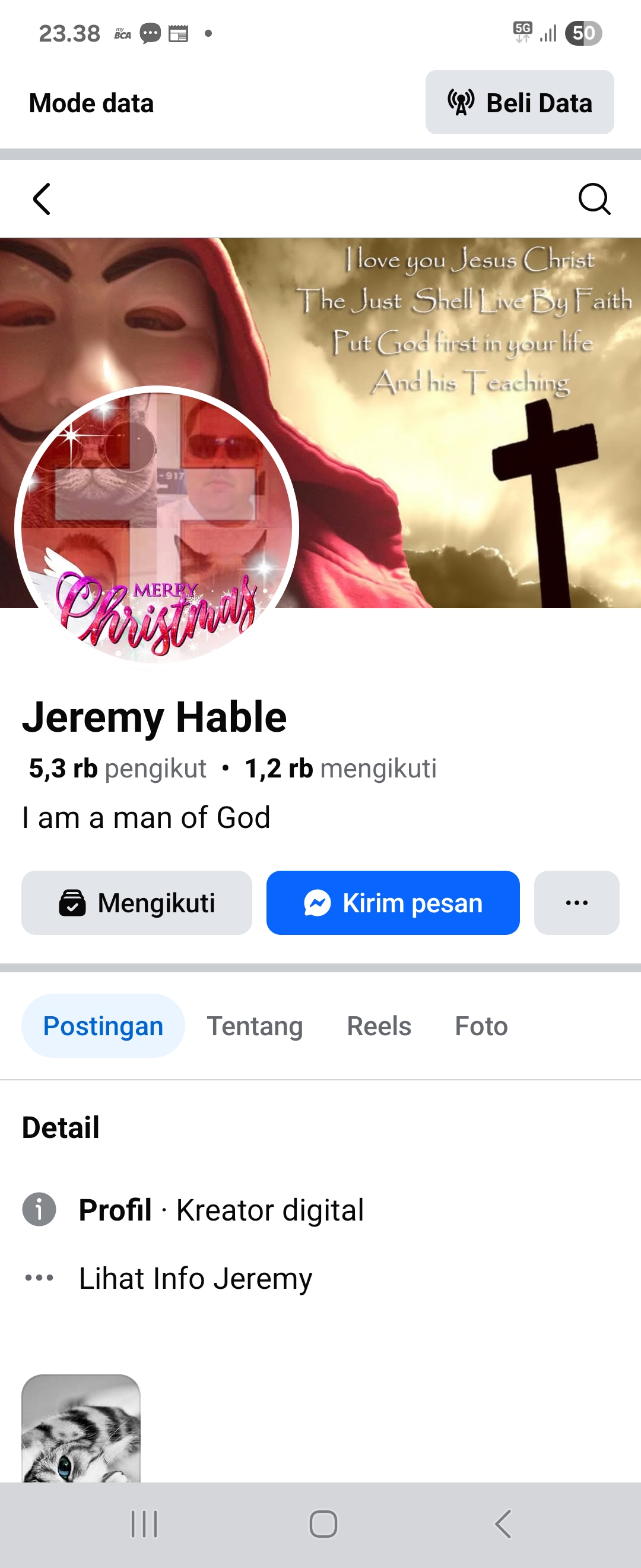This screenshot has width=641, height=1568.
Task: Open the Reels tab
Action: pyautogui.click(x=379, y=1026)
